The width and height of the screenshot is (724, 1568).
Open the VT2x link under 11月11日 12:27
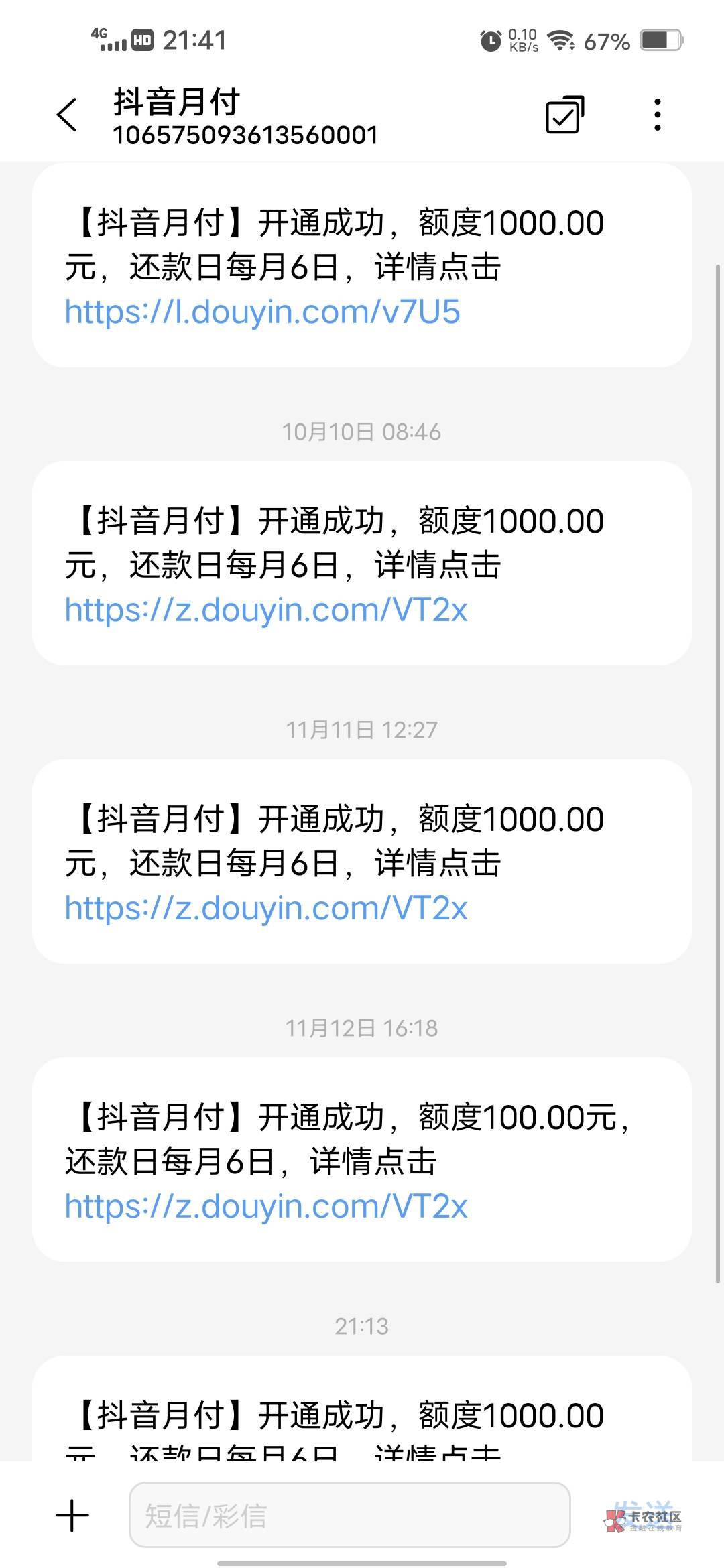(265, 908)
